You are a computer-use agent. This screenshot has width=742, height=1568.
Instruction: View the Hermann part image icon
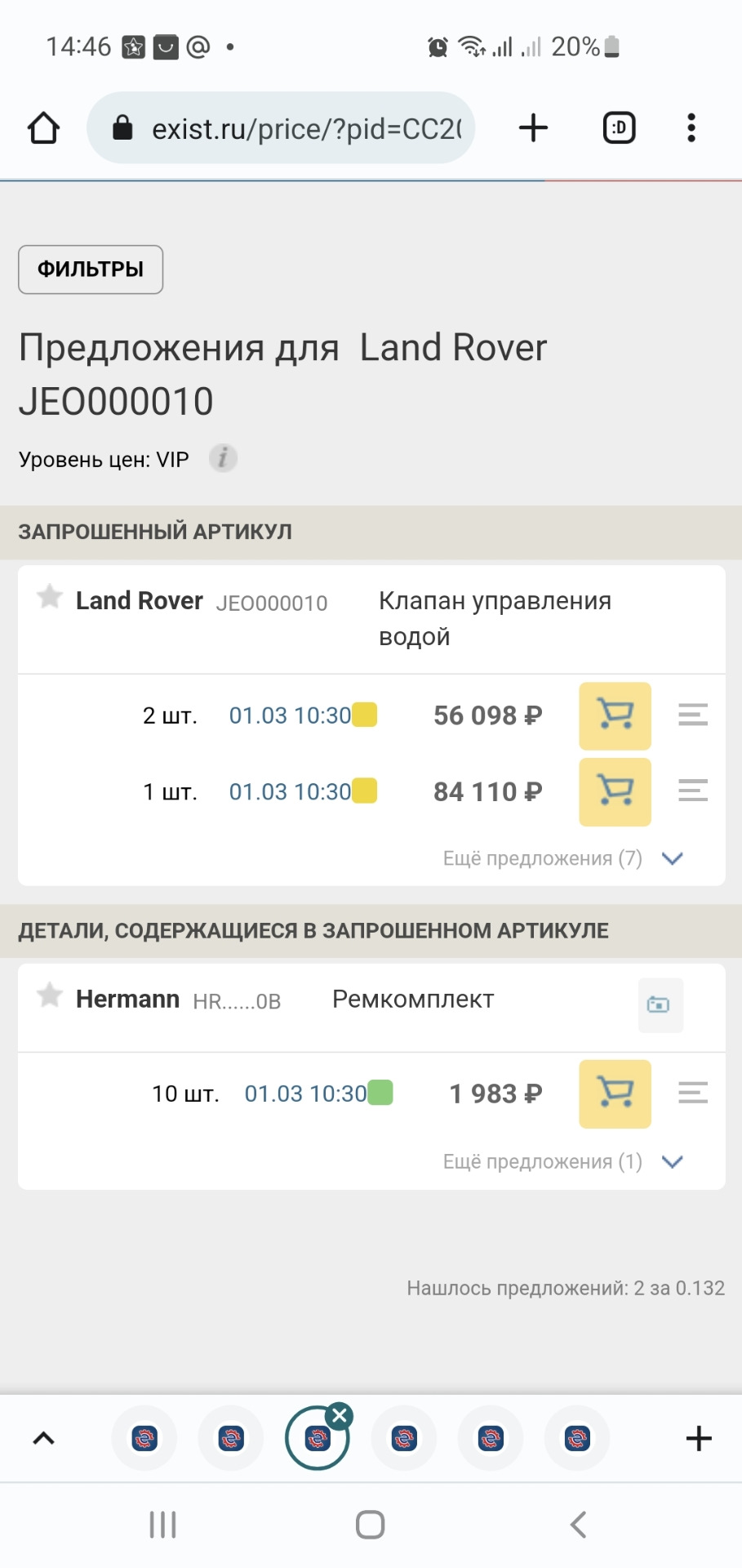point(660,1005)
